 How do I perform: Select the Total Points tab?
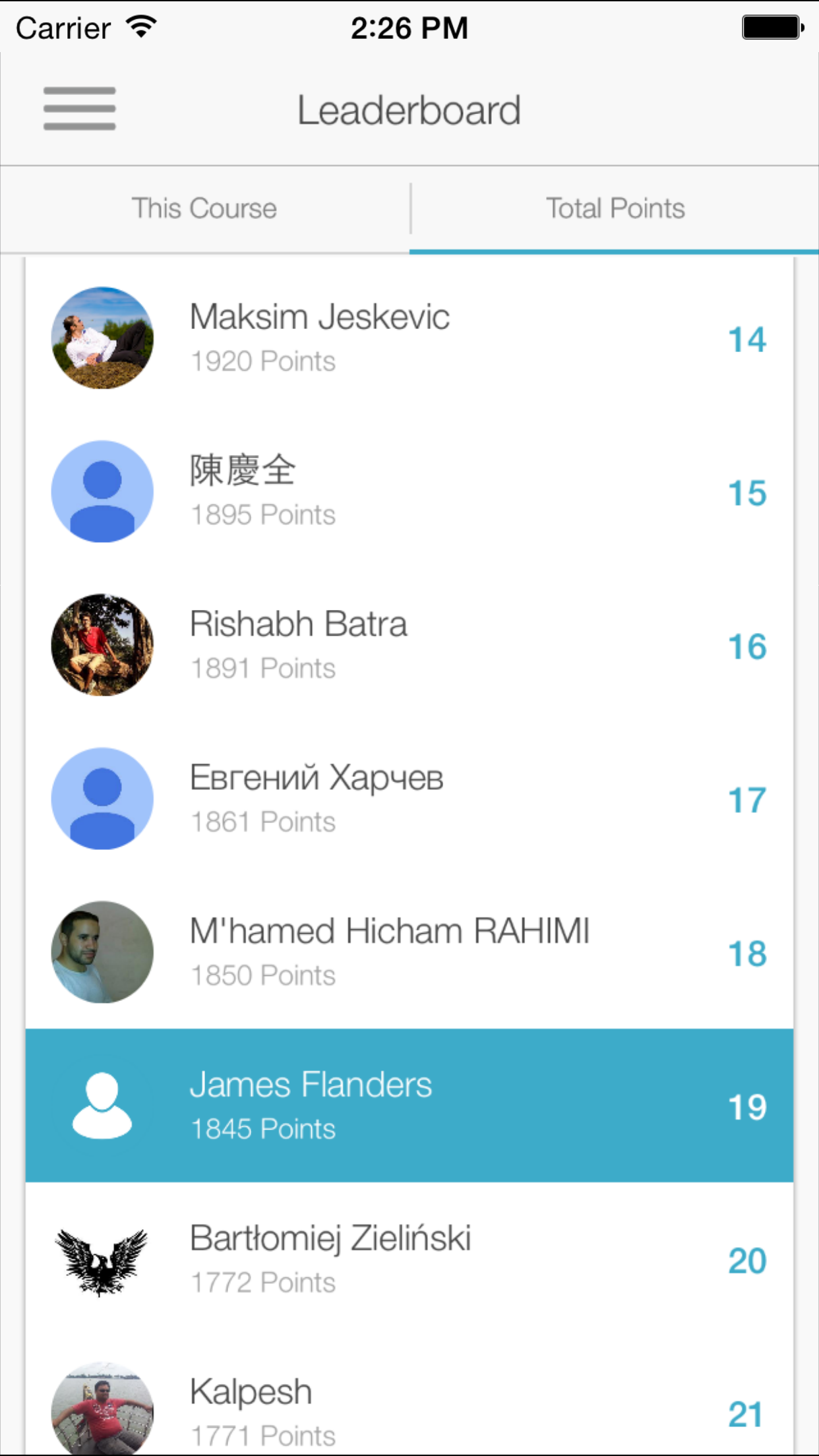[x=615, y=209]
